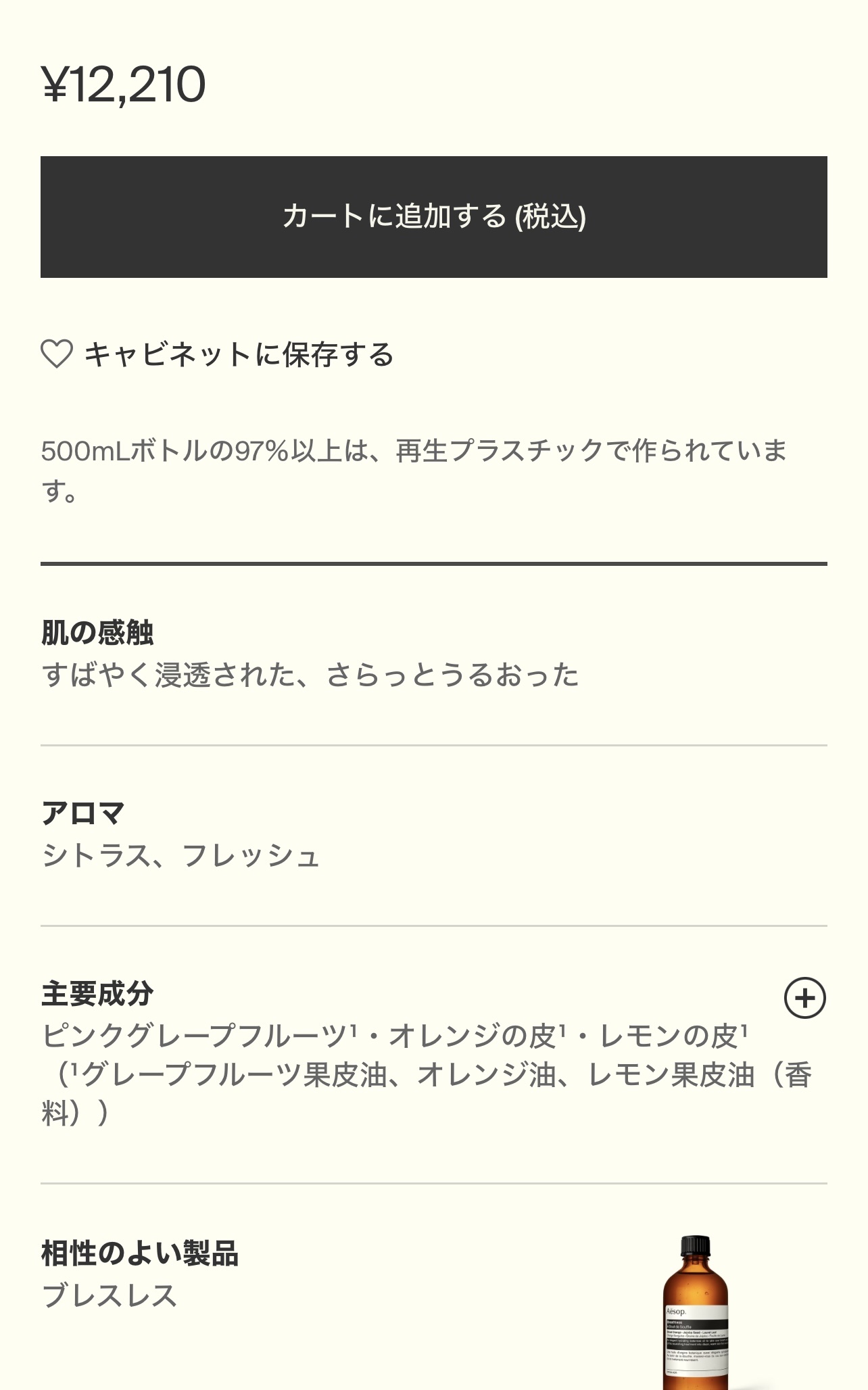Tap カートに追加する (税込) button

(433, 217)
